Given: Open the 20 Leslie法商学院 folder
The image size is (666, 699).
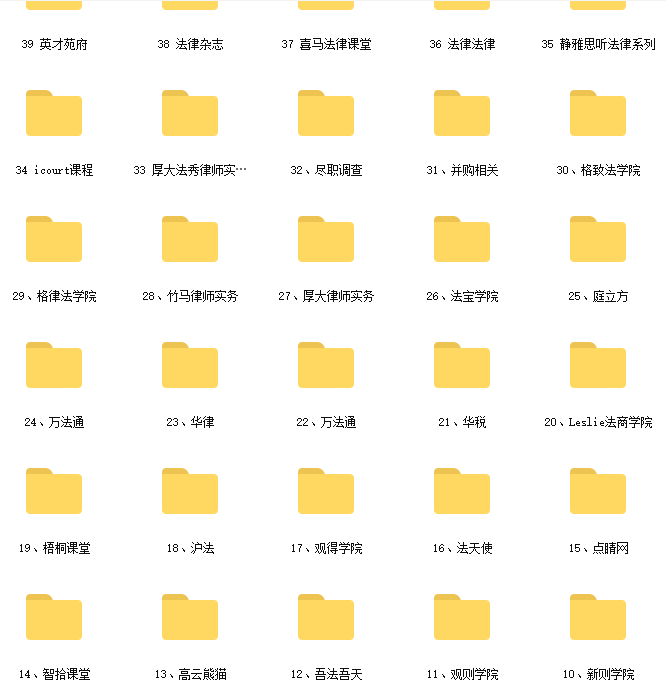Looking at the screenshot, I should pos(598,366).
